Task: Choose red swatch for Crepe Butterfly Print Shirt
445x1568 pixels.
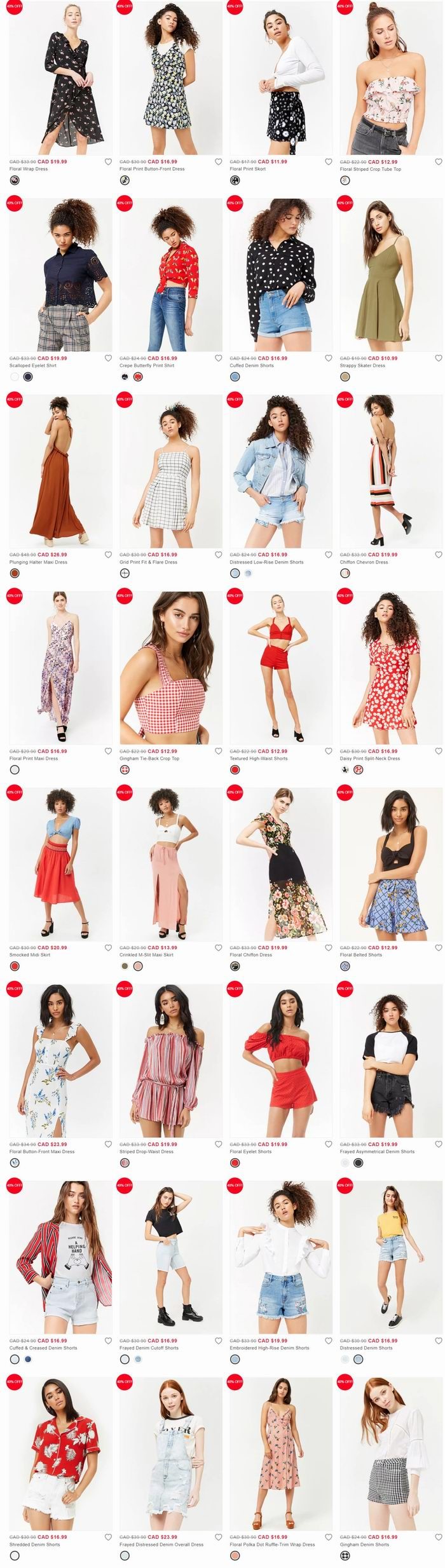Action: [x=138, y=377]
